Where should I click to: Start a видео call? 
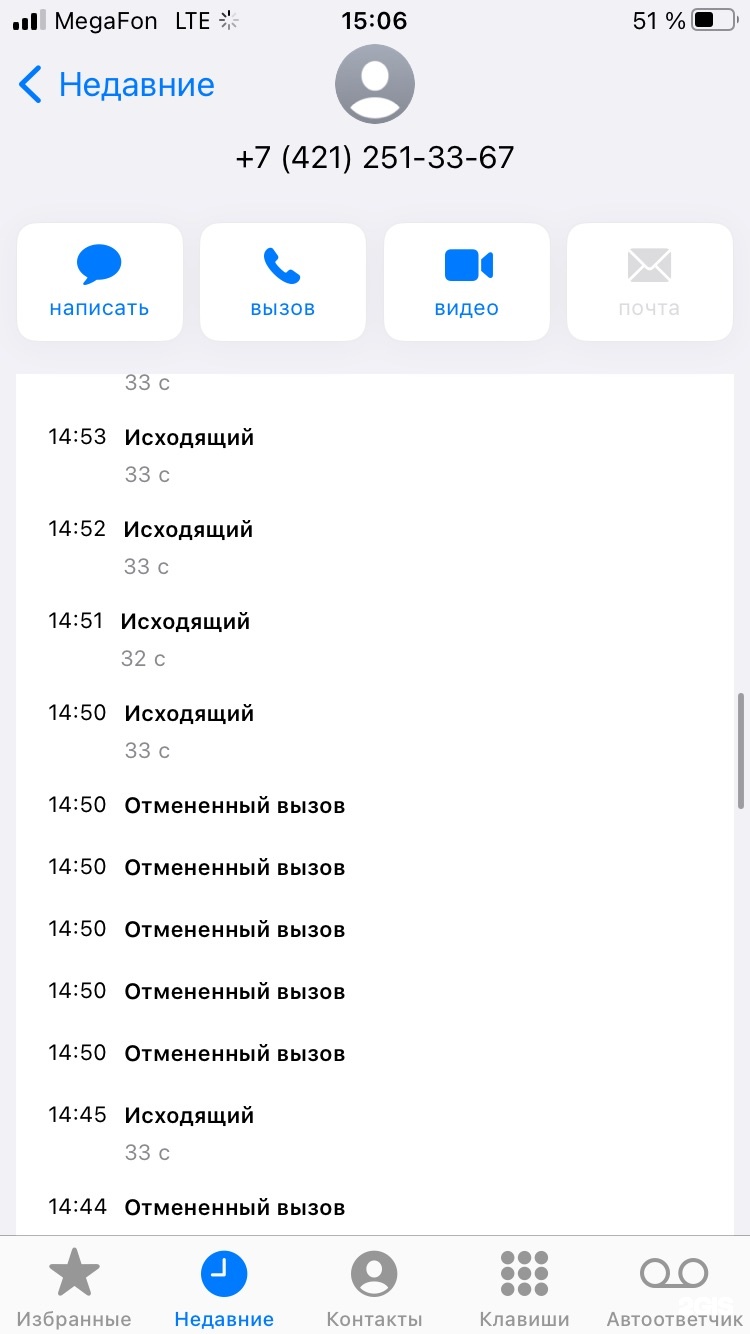(x=467, y=281)
